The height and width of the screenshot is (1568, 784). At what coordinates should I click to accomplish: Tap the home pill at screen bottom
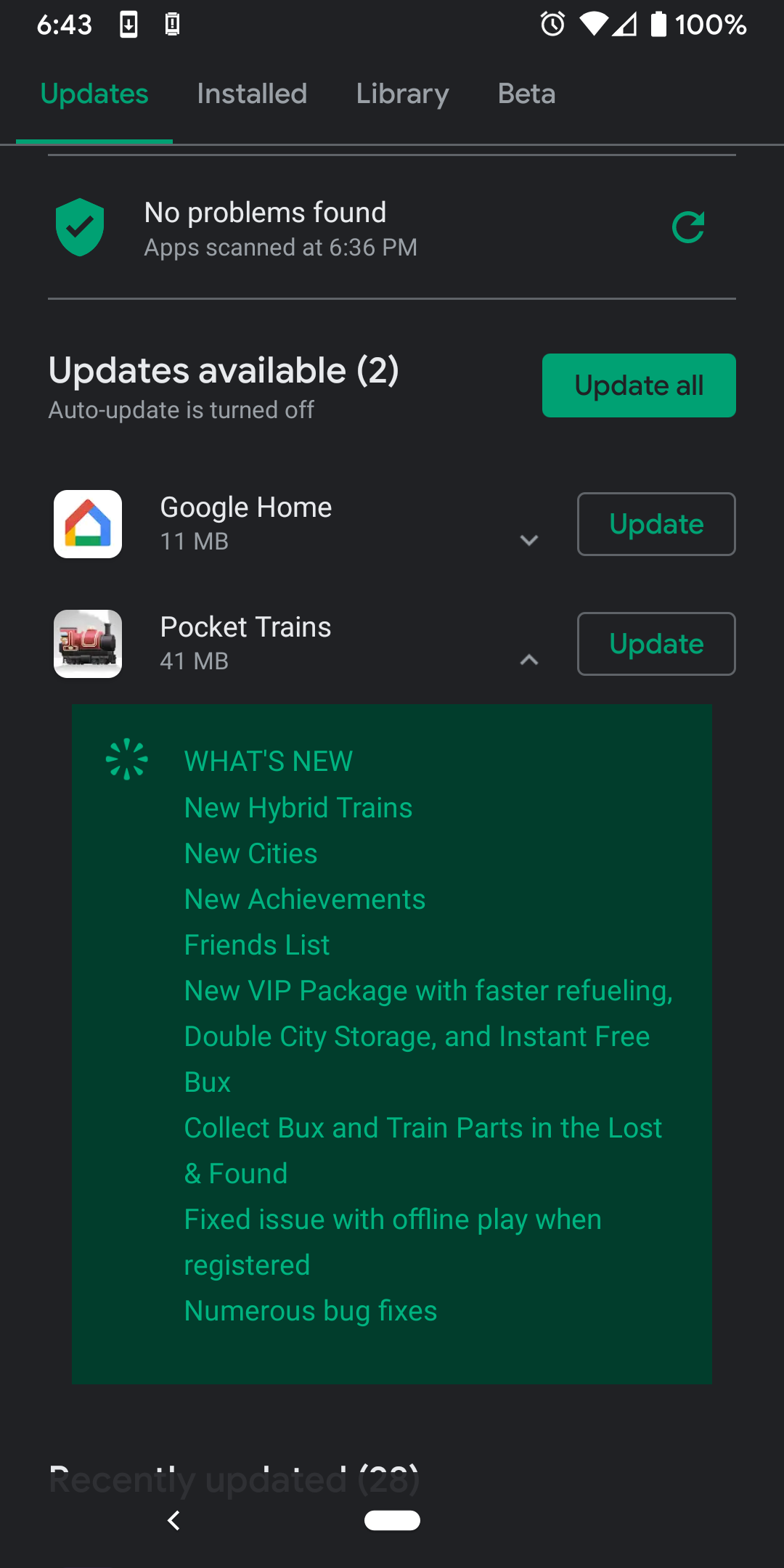pos(392,1520)
